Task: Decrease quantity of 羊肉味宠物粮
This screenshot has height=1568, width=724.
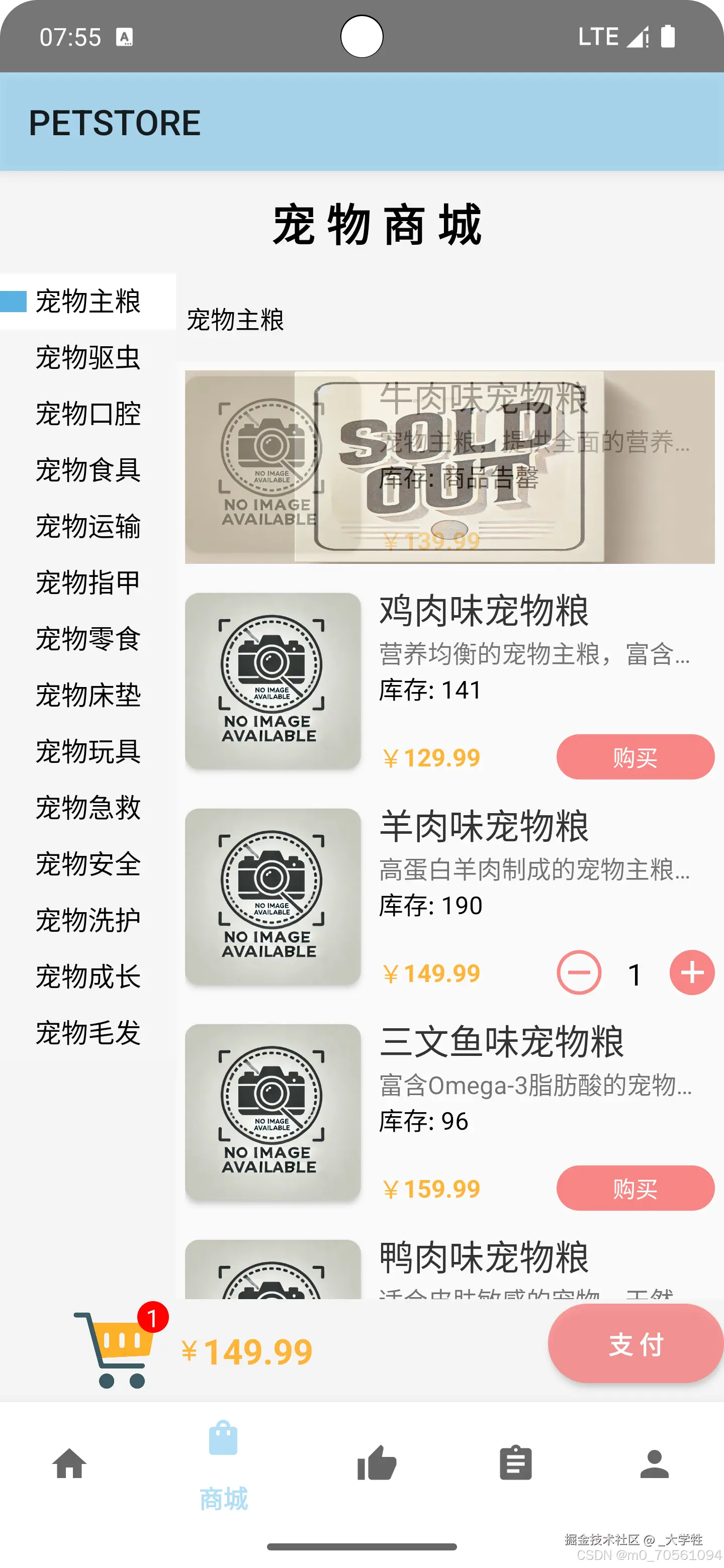Action: pyautogui.click(x=579, y=972)
